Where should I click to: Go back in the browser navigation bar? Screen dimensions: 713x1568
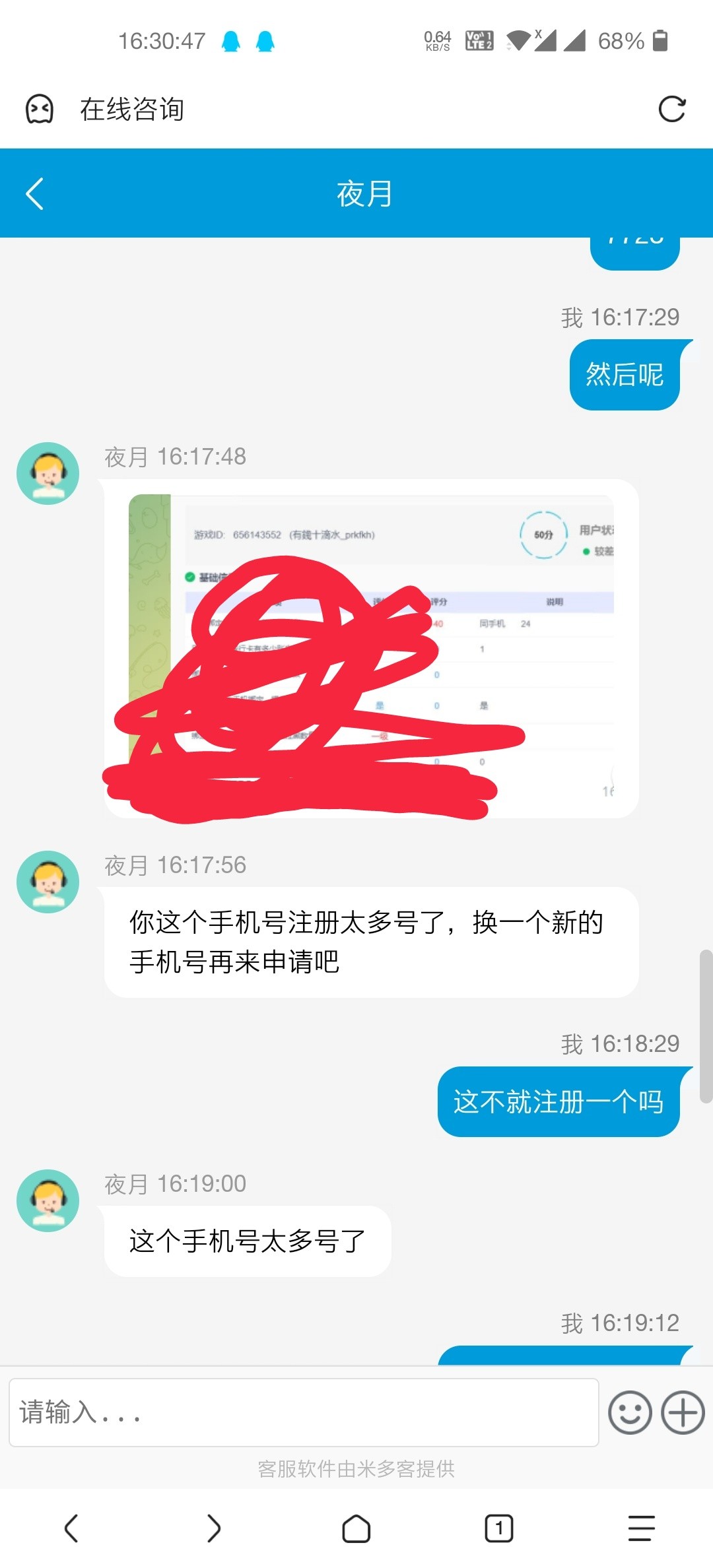tap(71, 1528)
